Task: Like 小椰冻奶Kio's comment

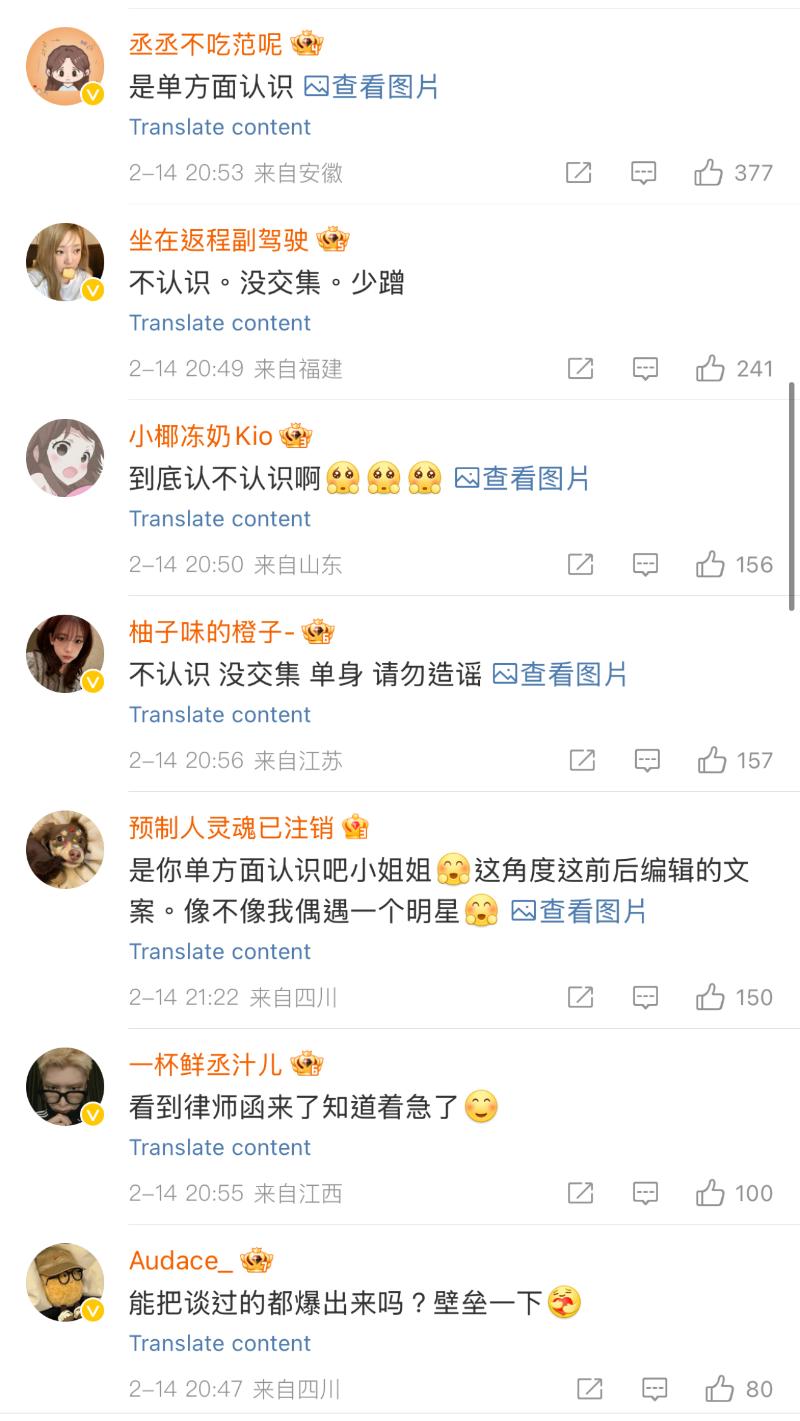Action: pyautogui.click(x=711, y=565)
